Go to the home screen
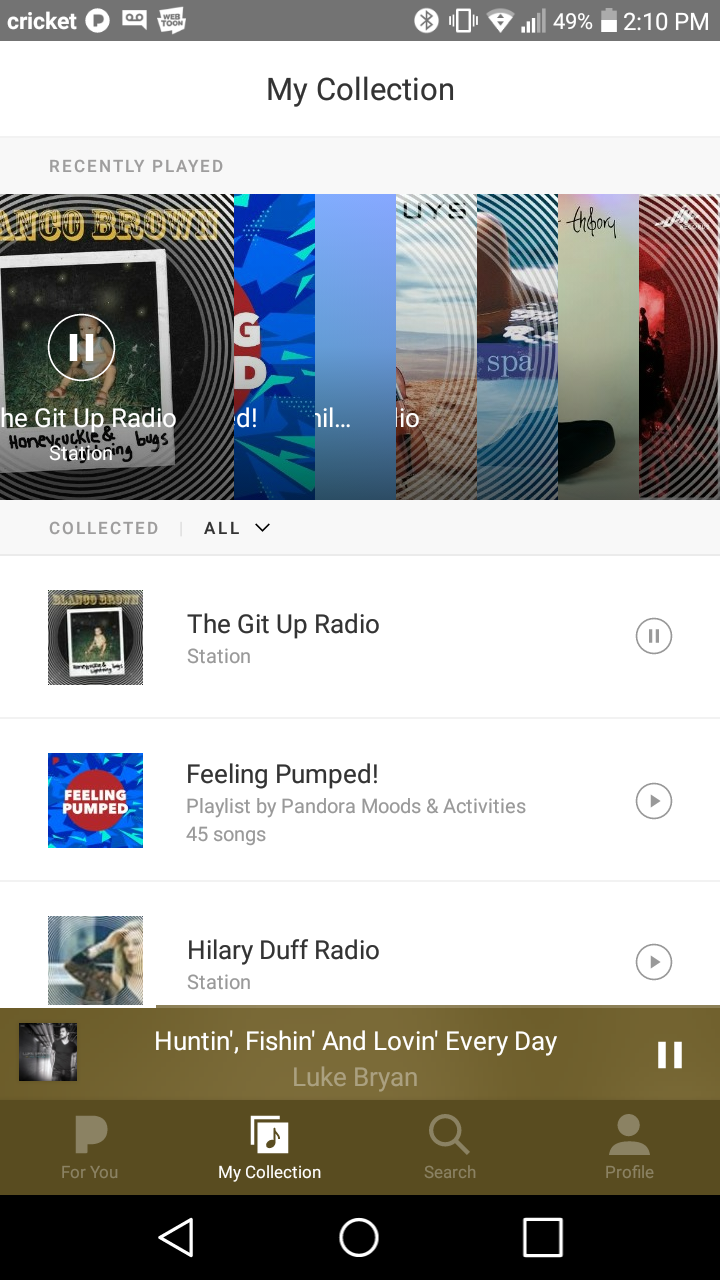The width and height of the screenshot is (720, 1280). tap(359, 1238)
